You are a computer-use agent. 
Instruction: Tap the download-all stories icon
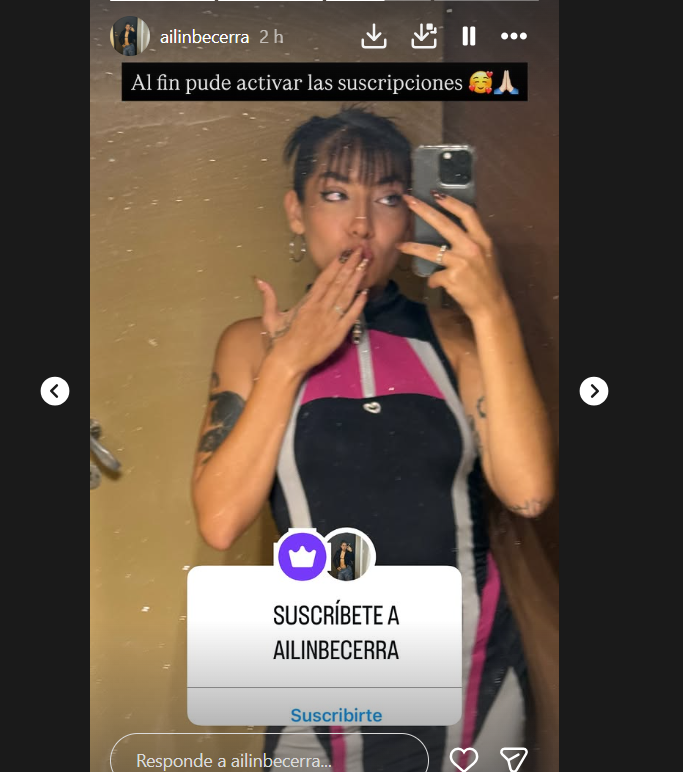coord(424,36)
